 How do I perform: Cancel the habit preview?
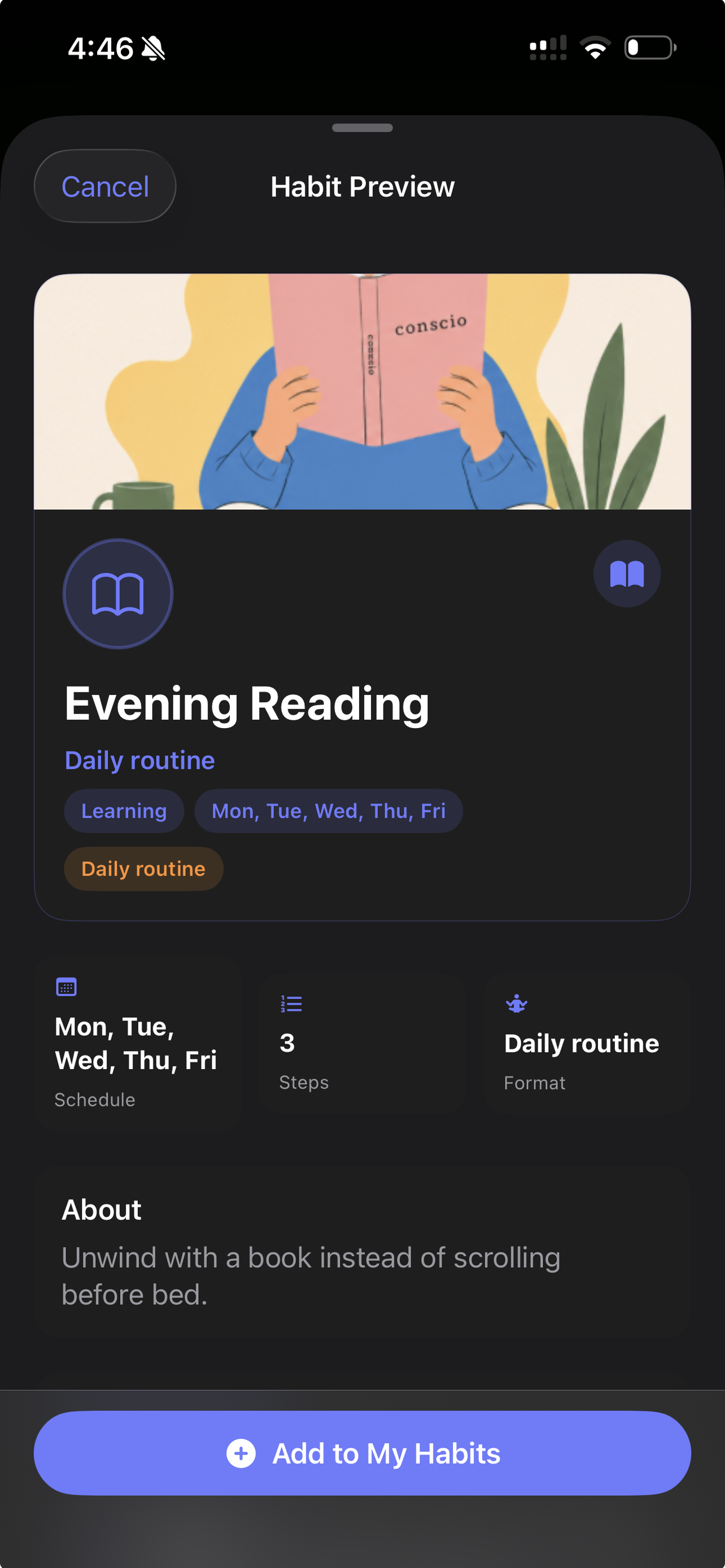[x=104, y=186]
